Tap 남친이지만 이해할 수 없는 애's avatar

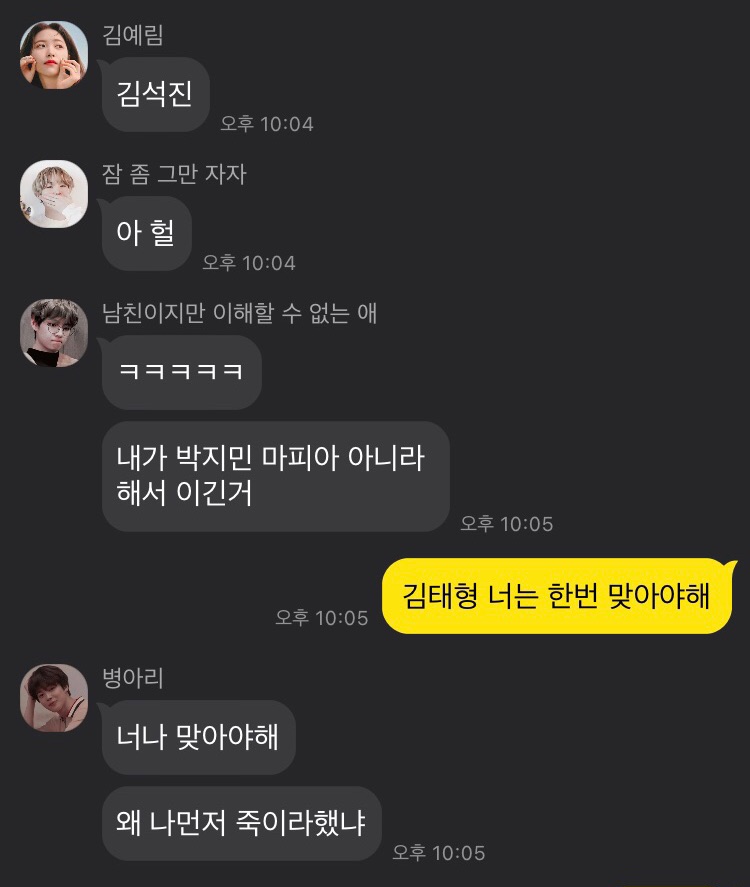54,333
